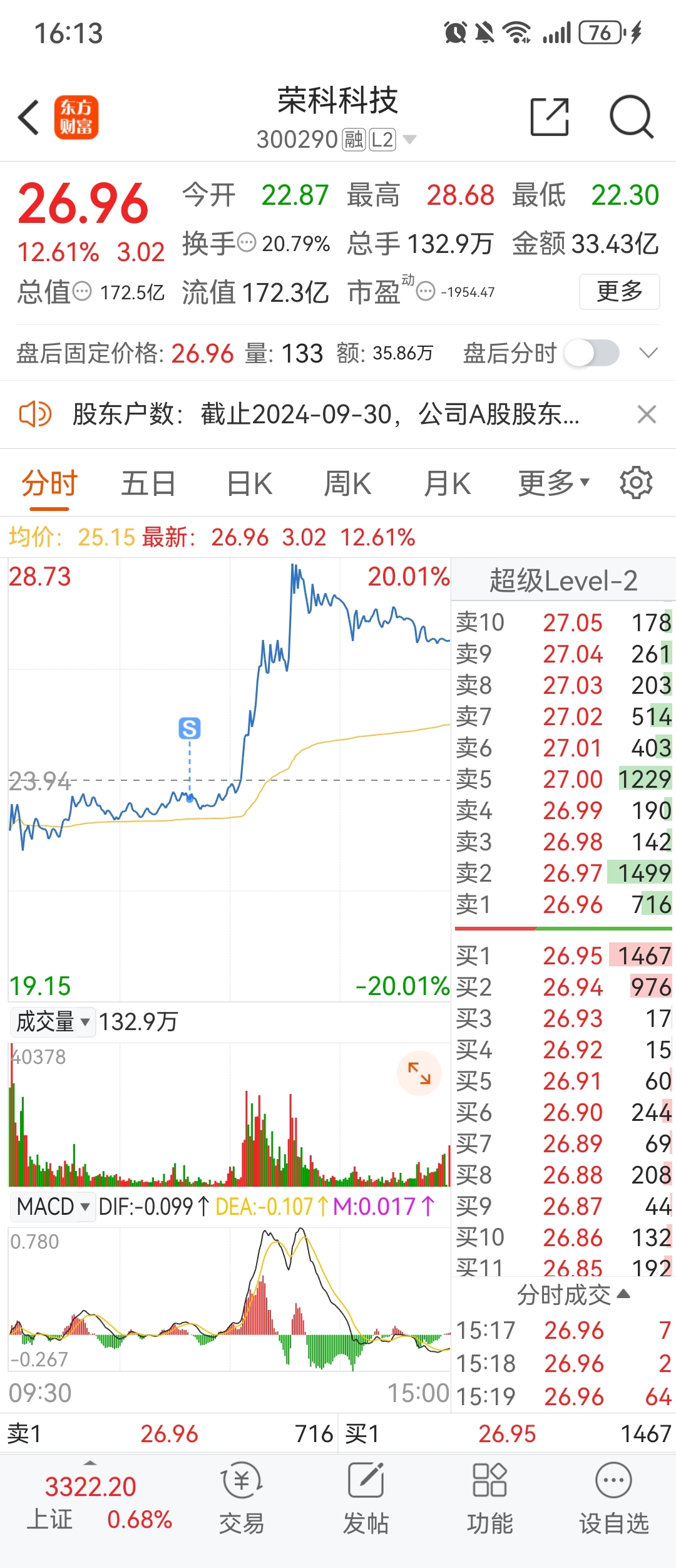Open 设自选 via ellipsis icon
Viewport: 676px width, 1568px height.
click(x=612, y=1484)
